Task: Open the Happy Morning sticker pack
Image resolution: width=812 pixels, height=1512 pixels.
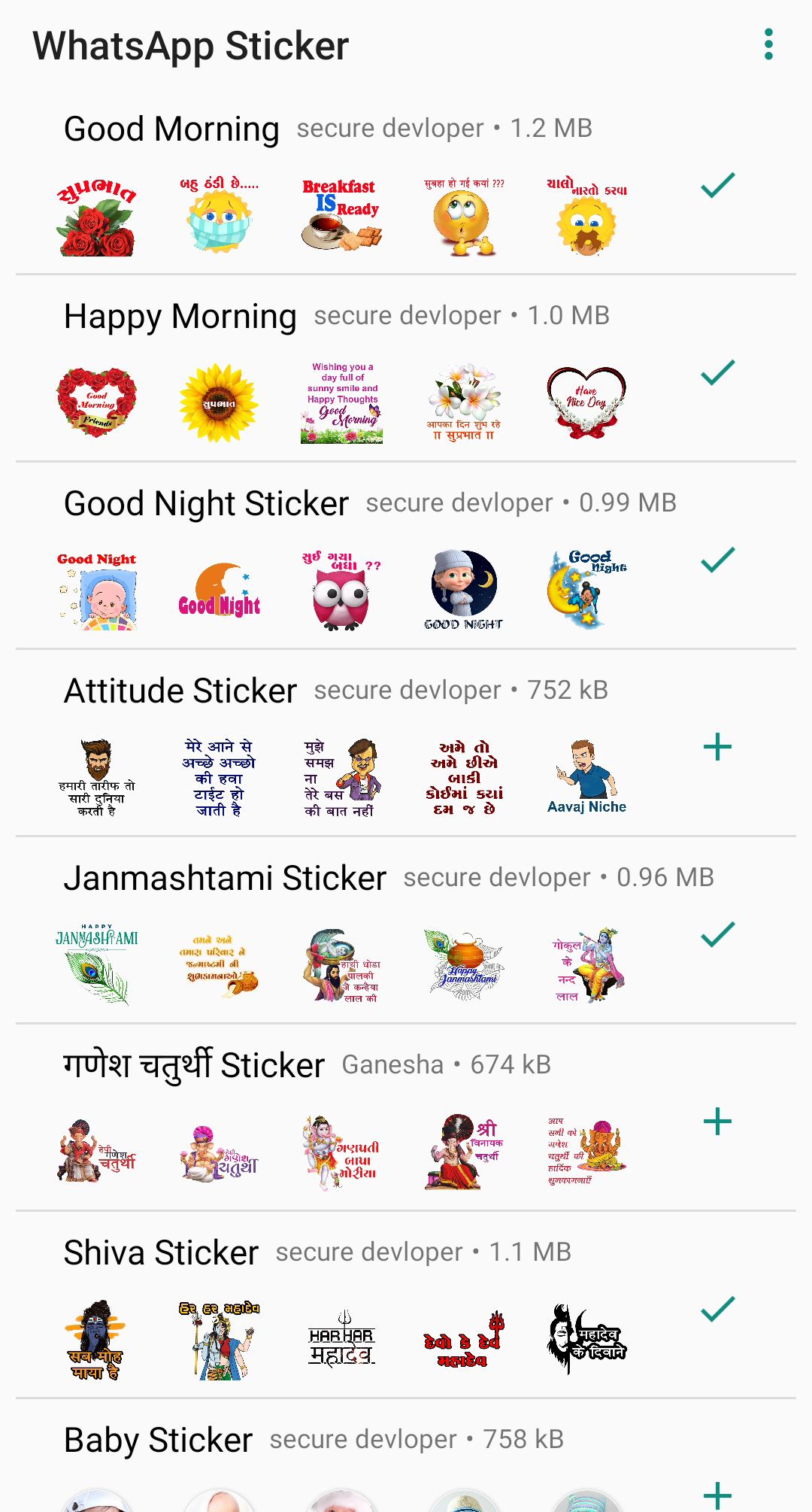Action: tap(406, 369)
